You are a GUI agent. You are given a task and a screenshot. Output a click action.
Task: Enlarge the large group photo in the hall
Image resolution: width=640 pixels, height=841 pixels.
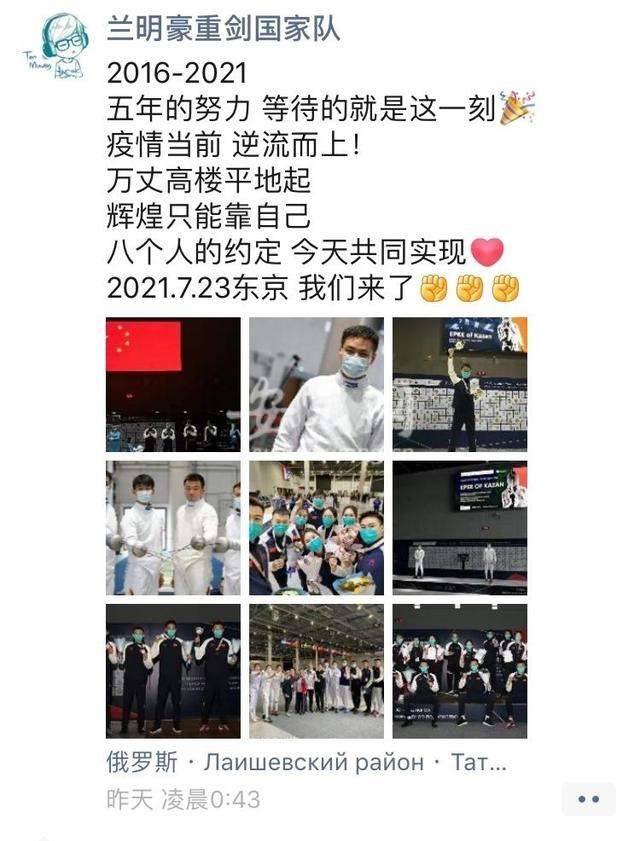pos(316,671)
